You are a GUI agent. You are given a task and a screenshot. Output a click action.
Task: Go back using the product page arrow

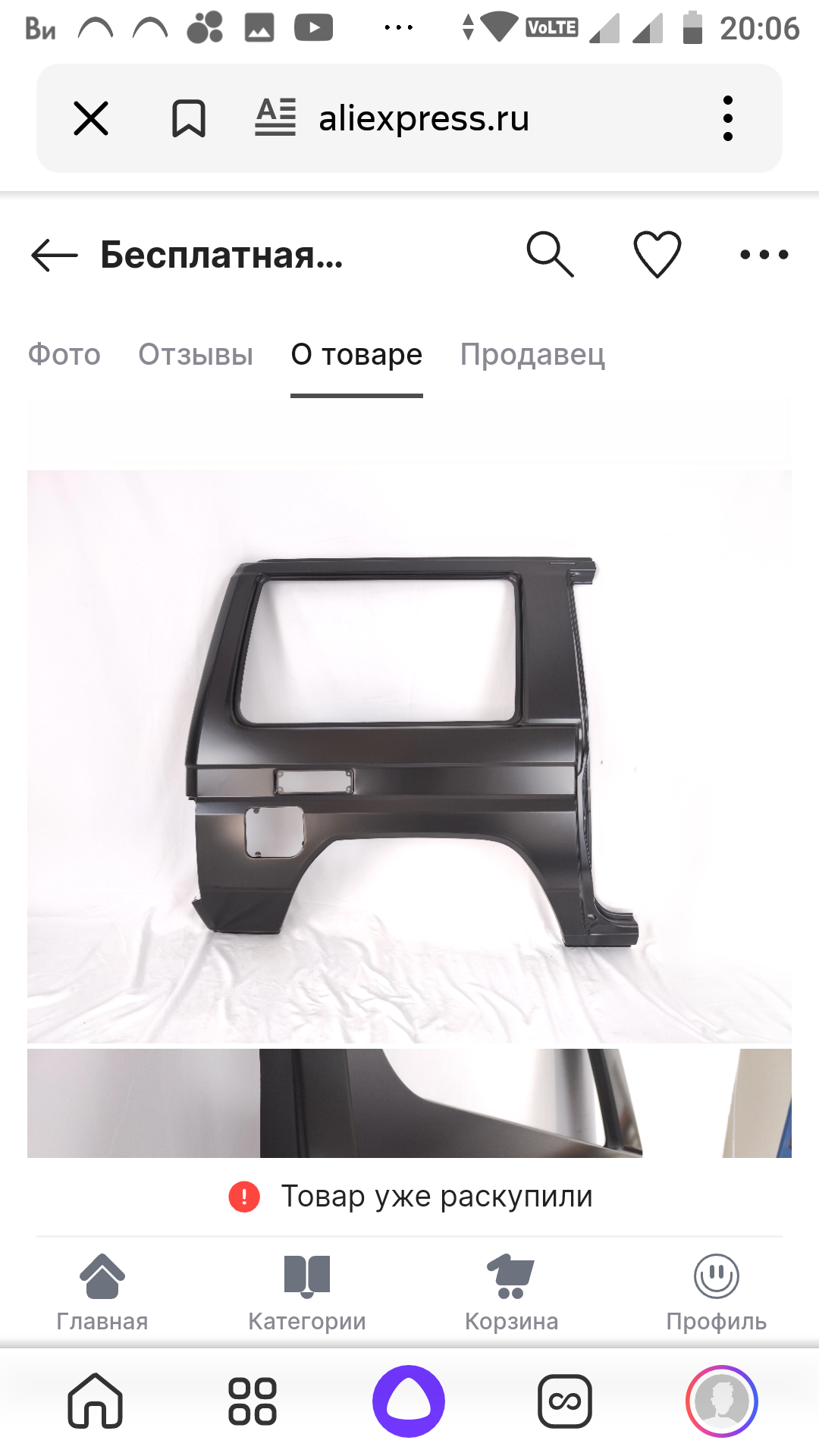55,255
